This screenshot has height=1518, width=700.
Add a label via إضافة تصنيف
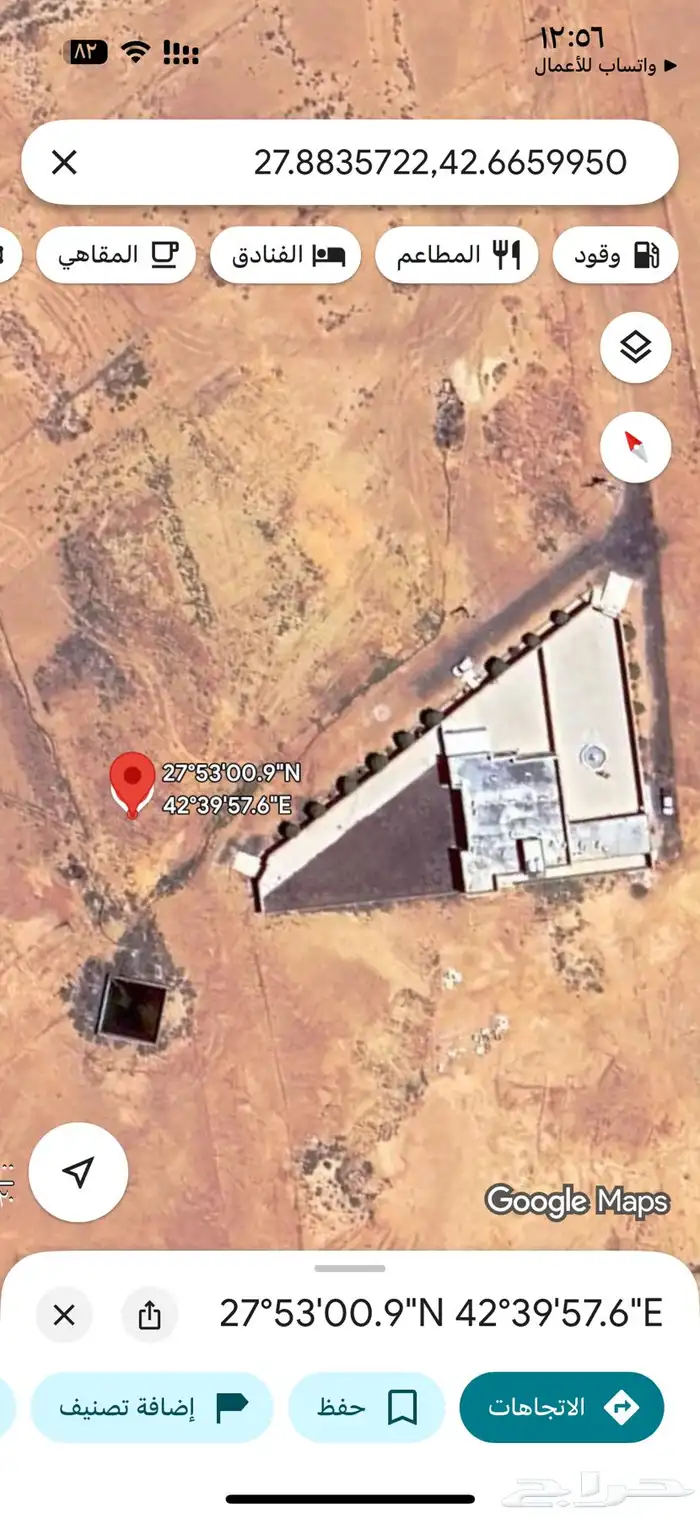(x=152, y=1406)
